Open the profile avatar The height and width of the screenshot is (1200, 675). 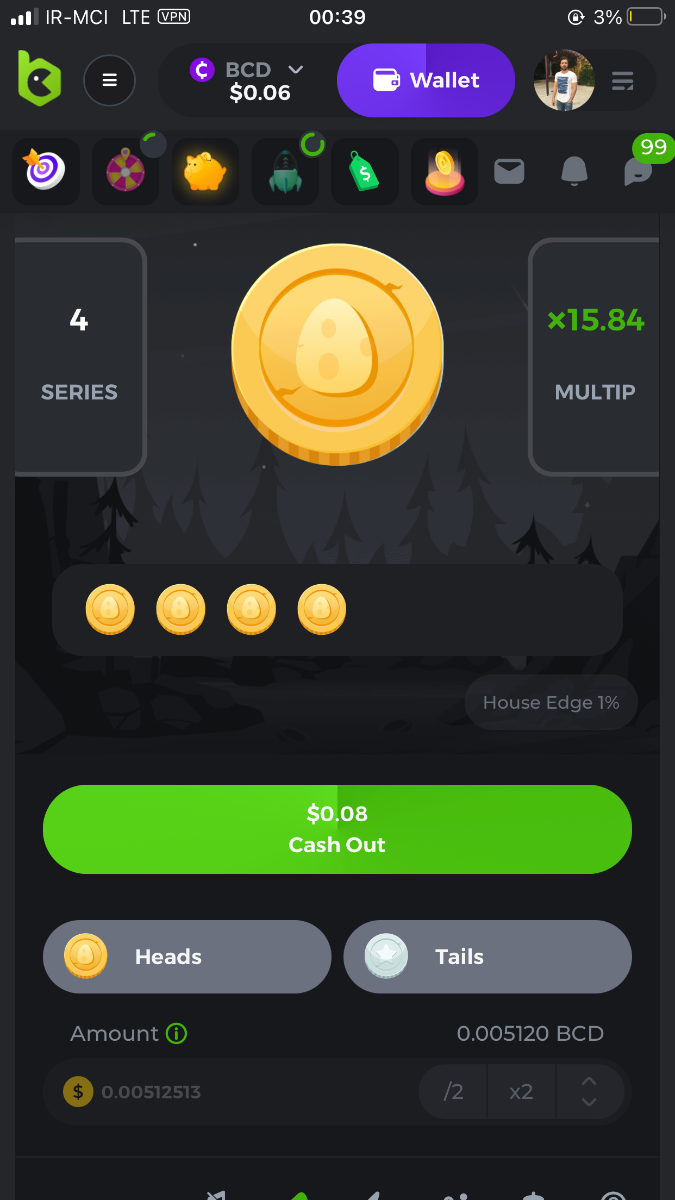564,80
